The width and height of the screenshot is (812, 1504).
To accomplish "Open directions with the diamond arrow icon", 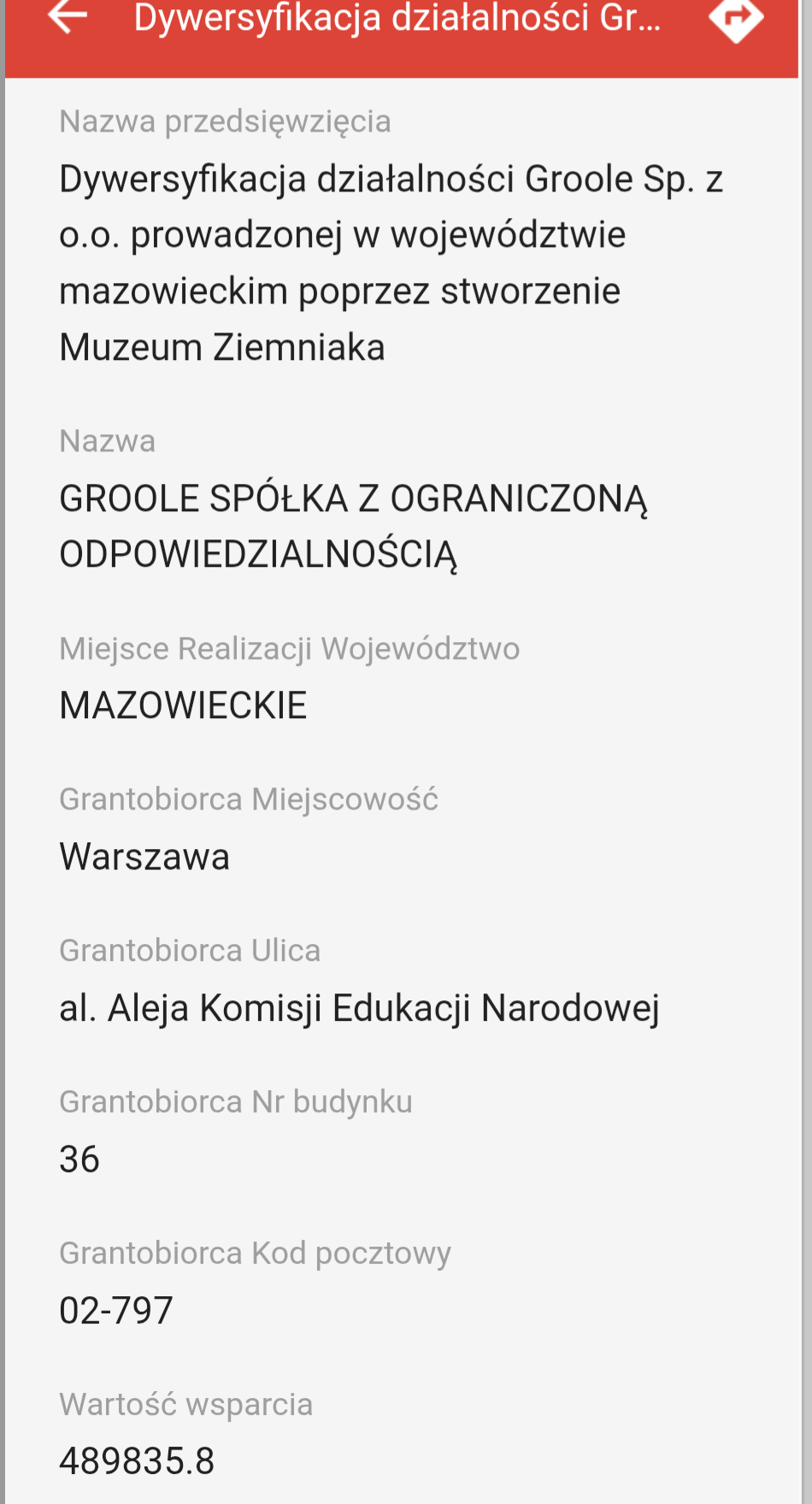I will pyautogui.click(x=736, y=17).
